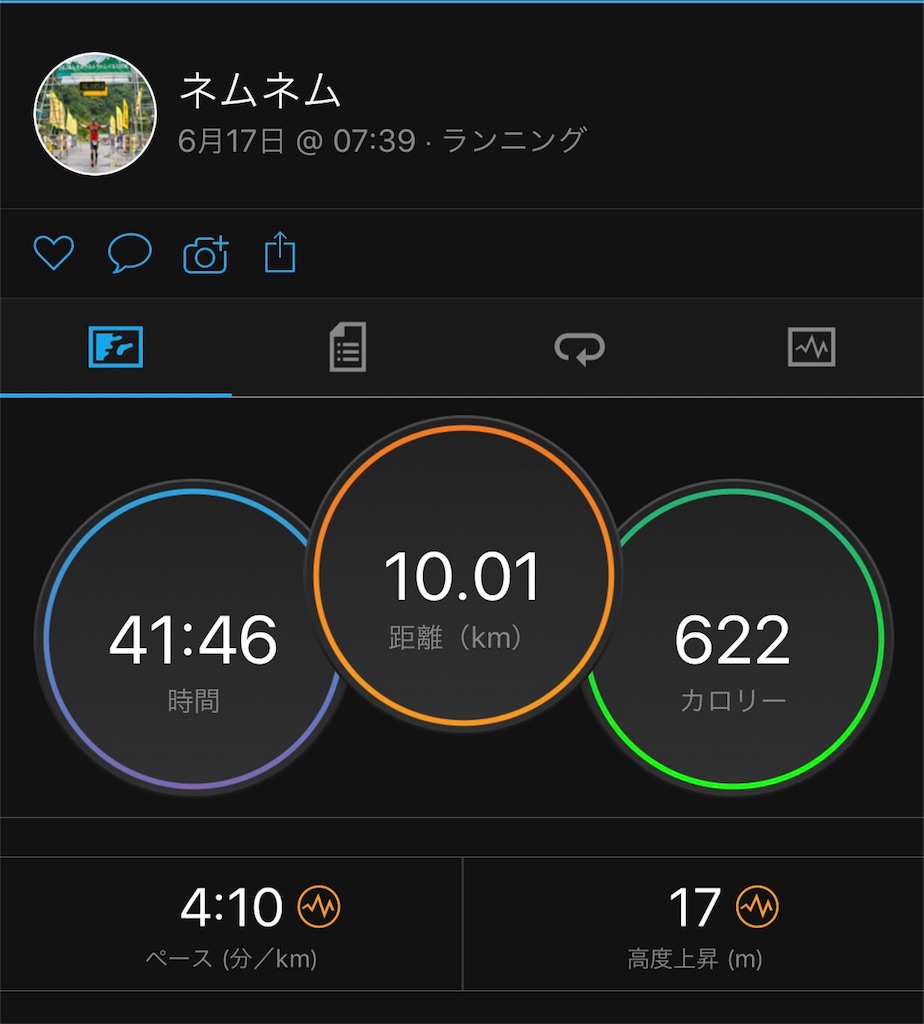
Task: Open the 10.01 distance circle
Action: [462, 580]
